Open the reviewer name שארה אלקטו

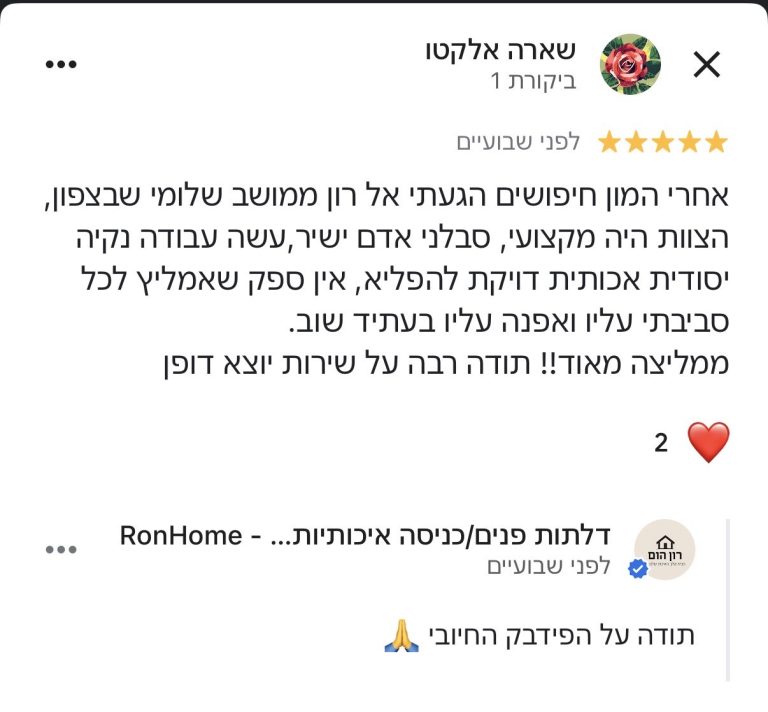tap(502, 50)
